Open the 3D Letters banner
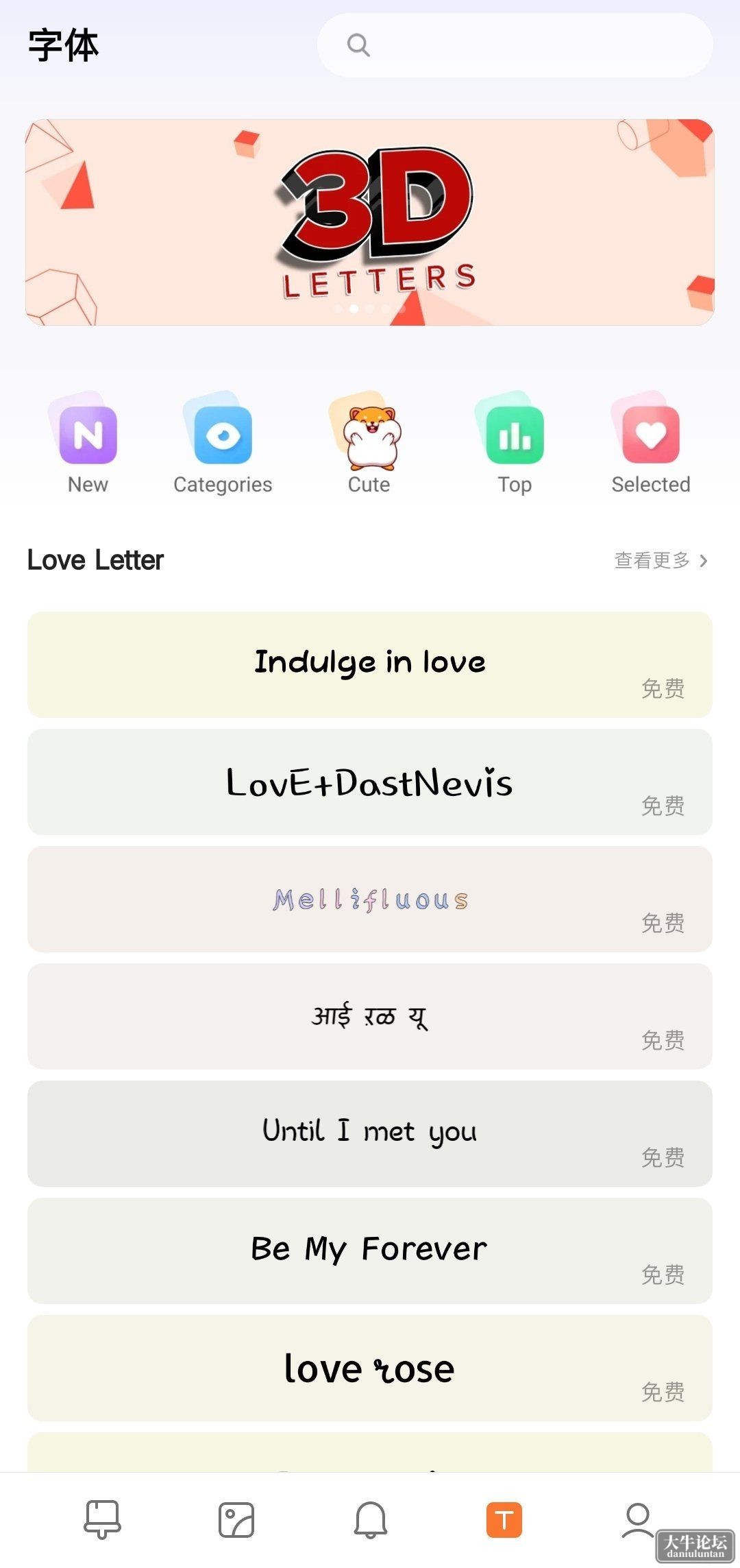740x1568 pixels. pos(370,222)
